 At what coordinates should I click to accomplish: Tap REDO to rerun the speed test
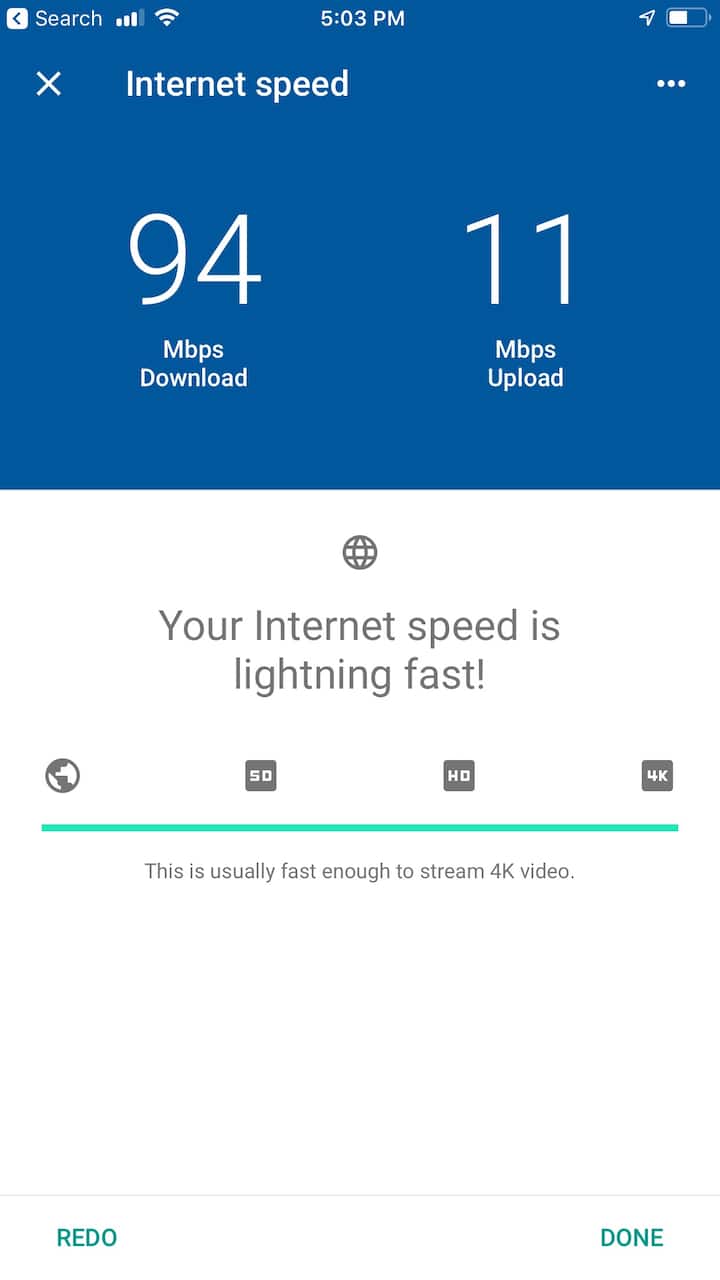coord(87,1237)
